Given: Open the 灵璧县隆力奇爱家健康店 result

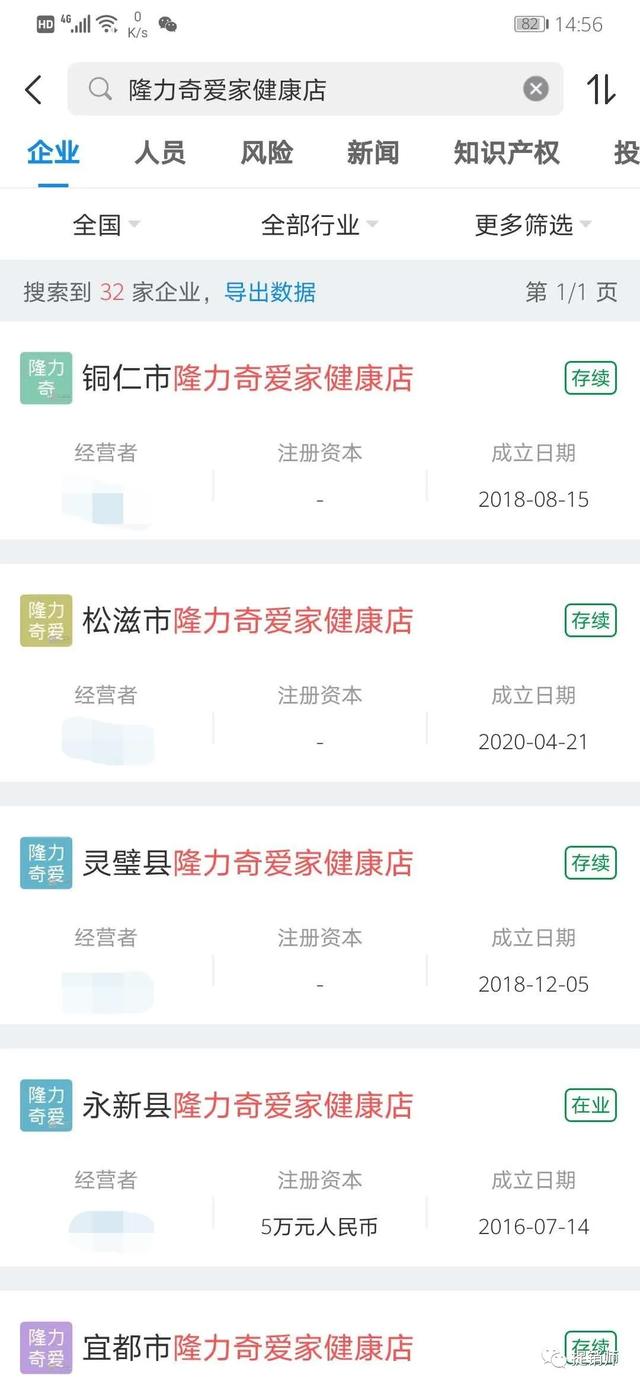Looking at the screenshot, I should pyautogui.click(x=247, y=863).
